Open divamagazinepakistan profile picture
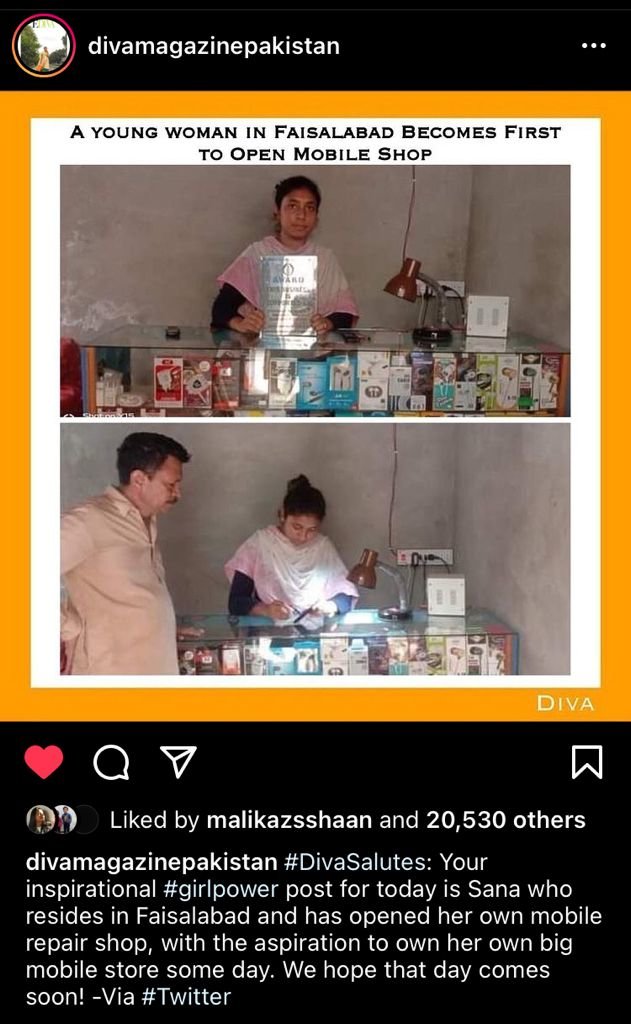Viewport: 631px width, 1024px height. (x=43, y=46)
